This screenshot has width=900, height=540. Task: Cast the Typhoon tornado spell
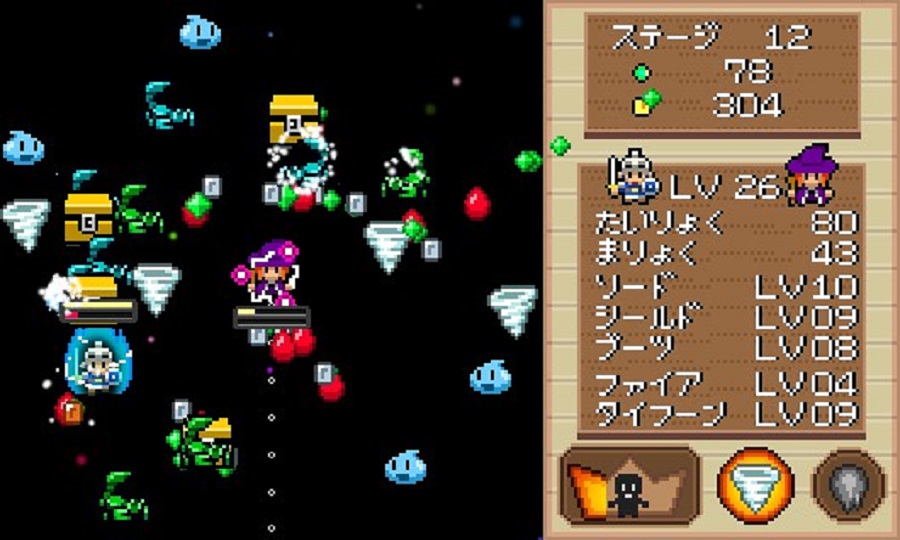coord(754,486)
